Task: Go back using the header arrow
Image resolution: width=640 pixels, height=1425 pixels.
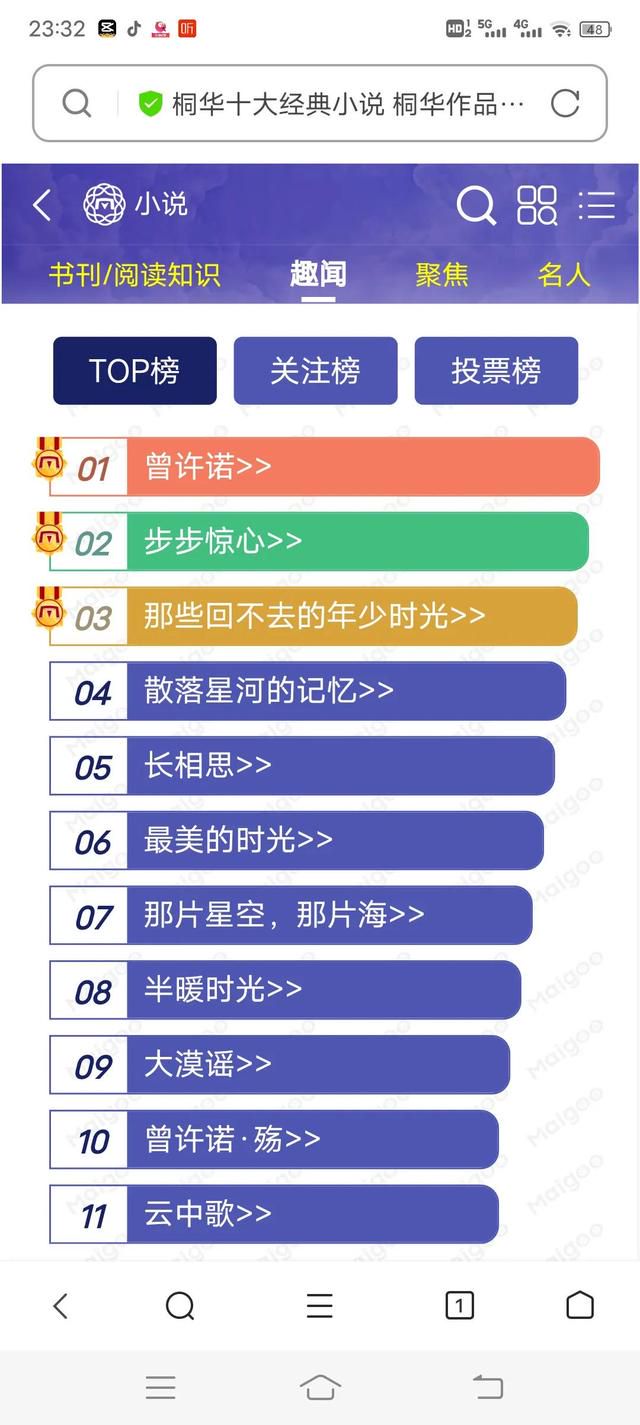Action: (42, 205)
